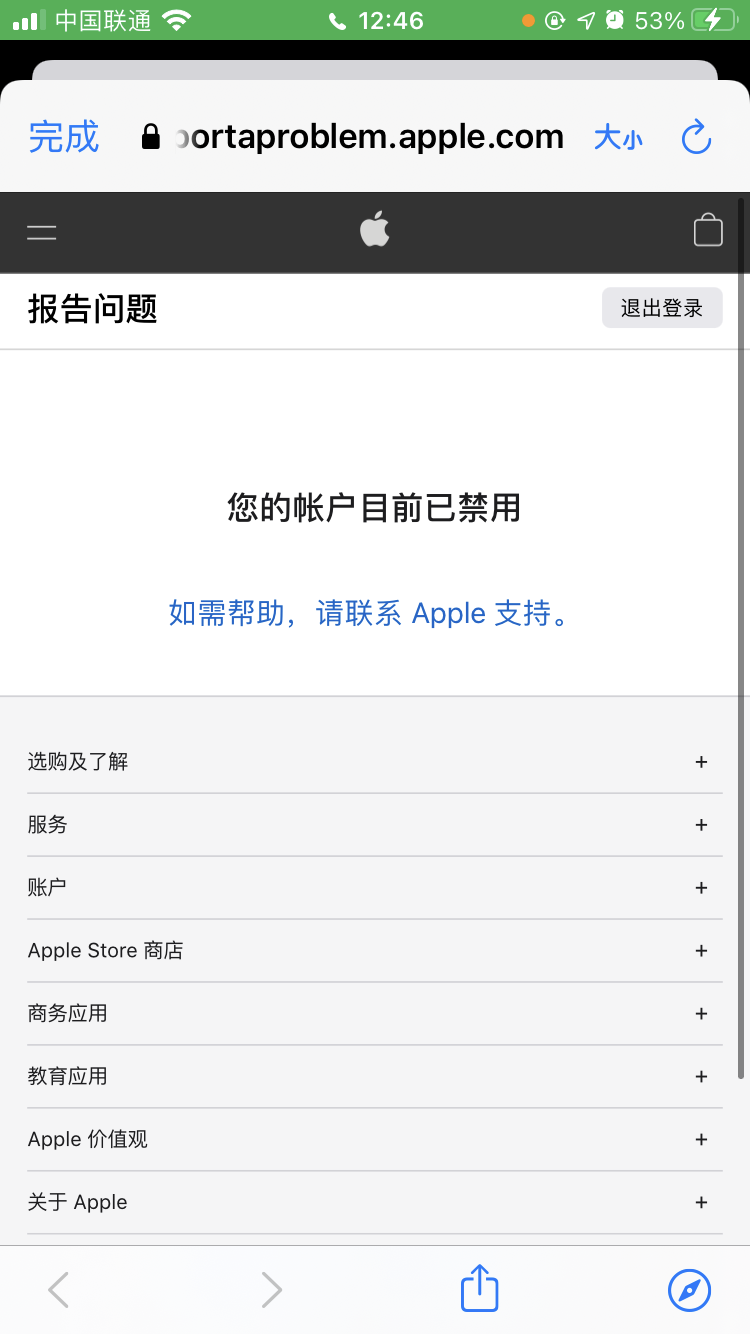750x1334 pixels.
Task: Reload the current page
Action: click(696, 138)
